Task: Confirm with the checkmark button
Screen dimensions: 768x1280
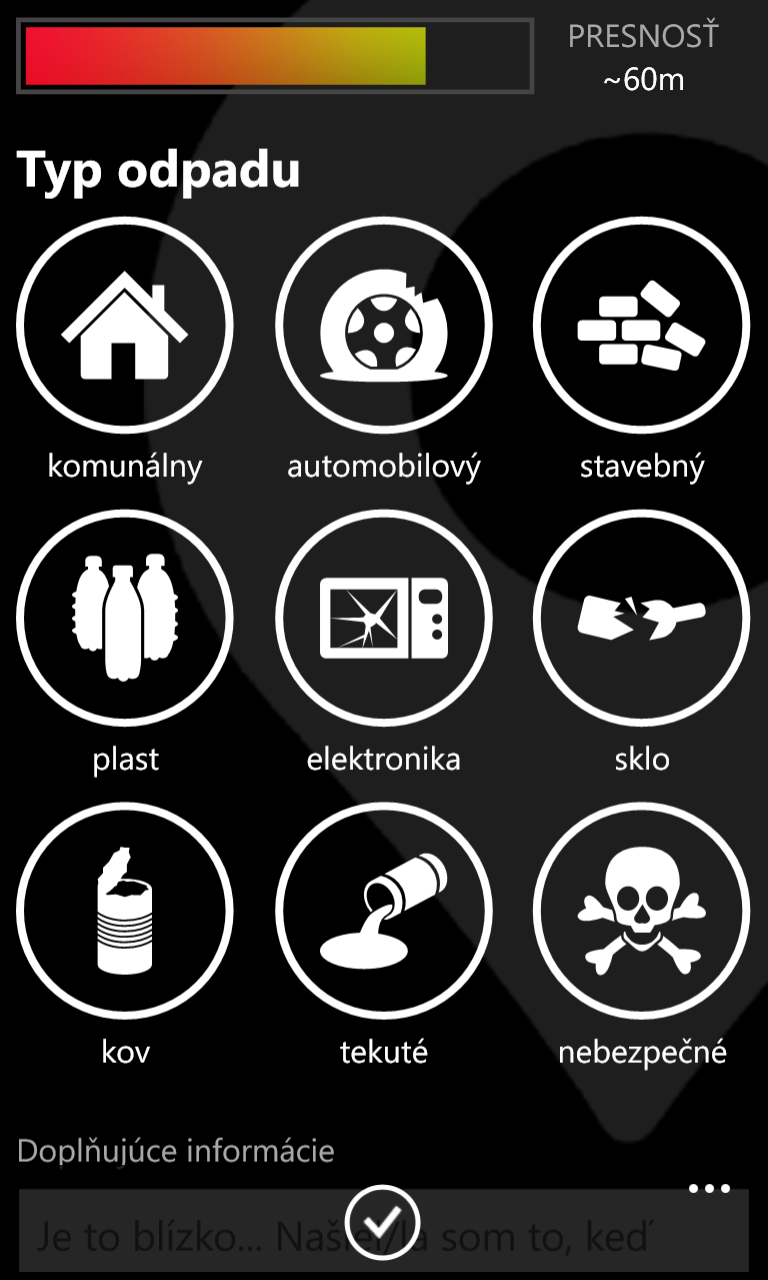Action: (382, 1222)
